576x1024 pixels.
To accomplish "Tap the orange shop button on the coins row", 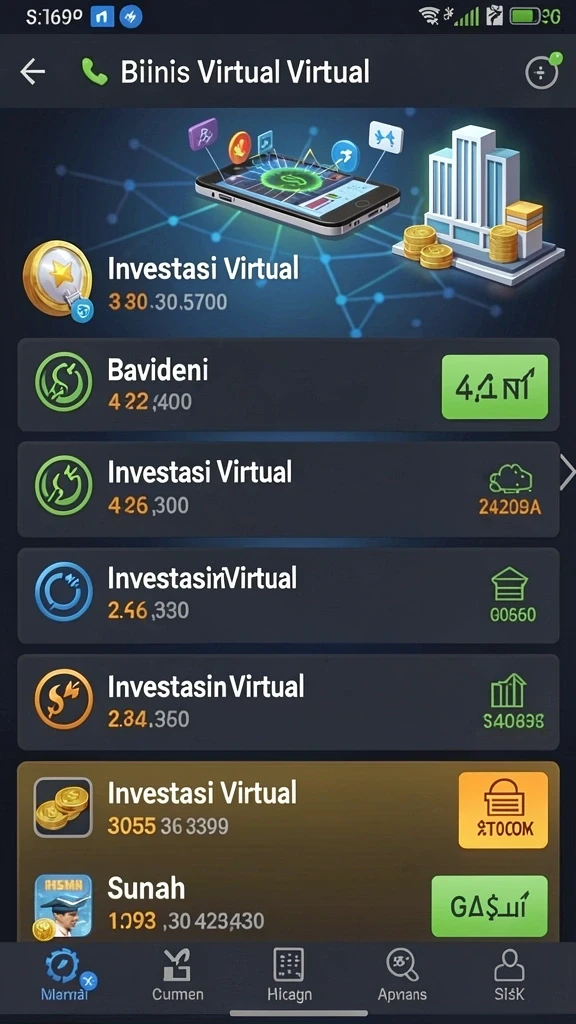I will (x=503, y=810).
